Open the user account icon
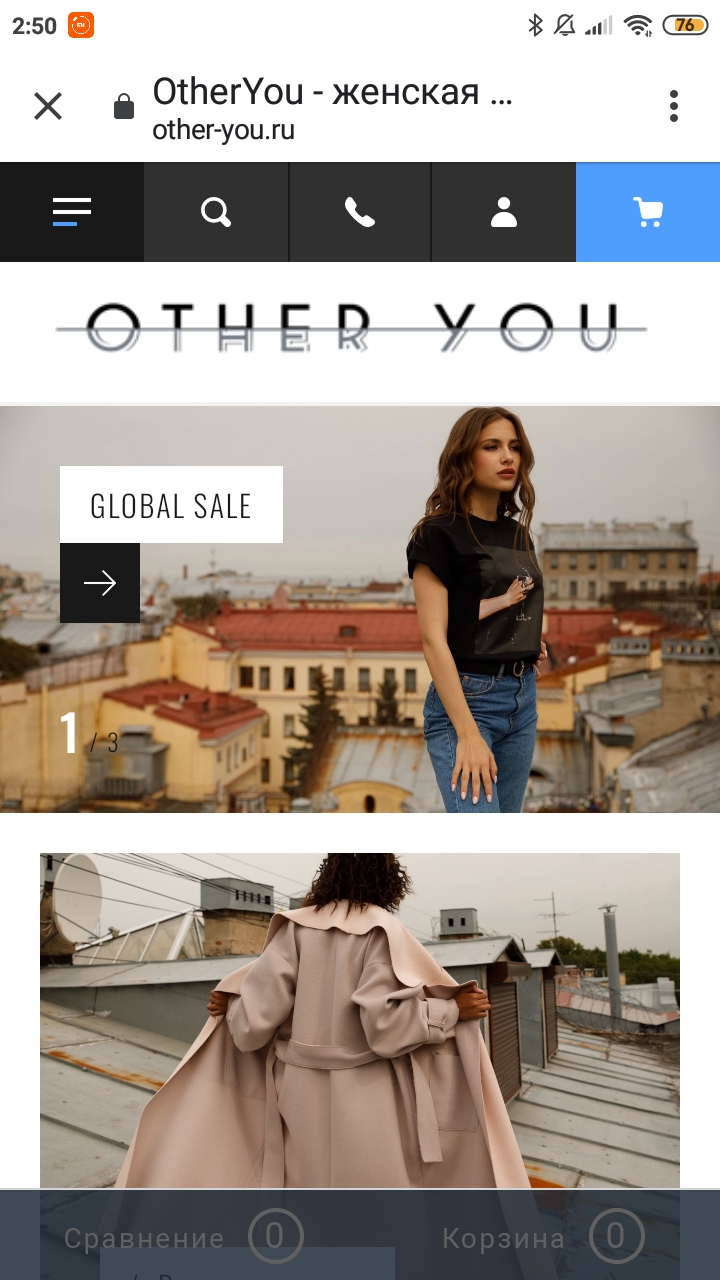Viewport: 720px width, 1280px height. point(503,212)
